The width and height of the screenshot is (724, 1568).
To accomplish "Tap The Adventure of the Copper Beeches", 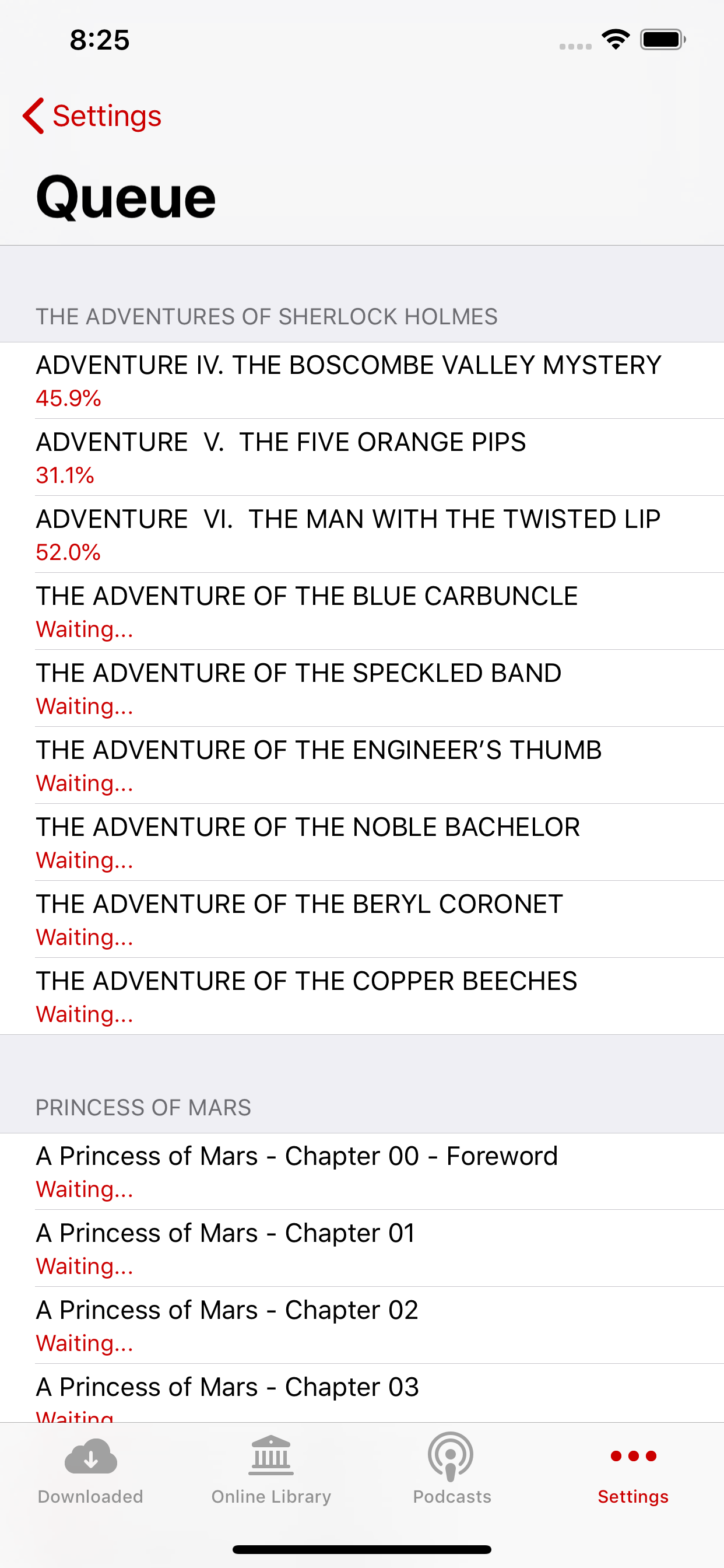I will (361, 996).
